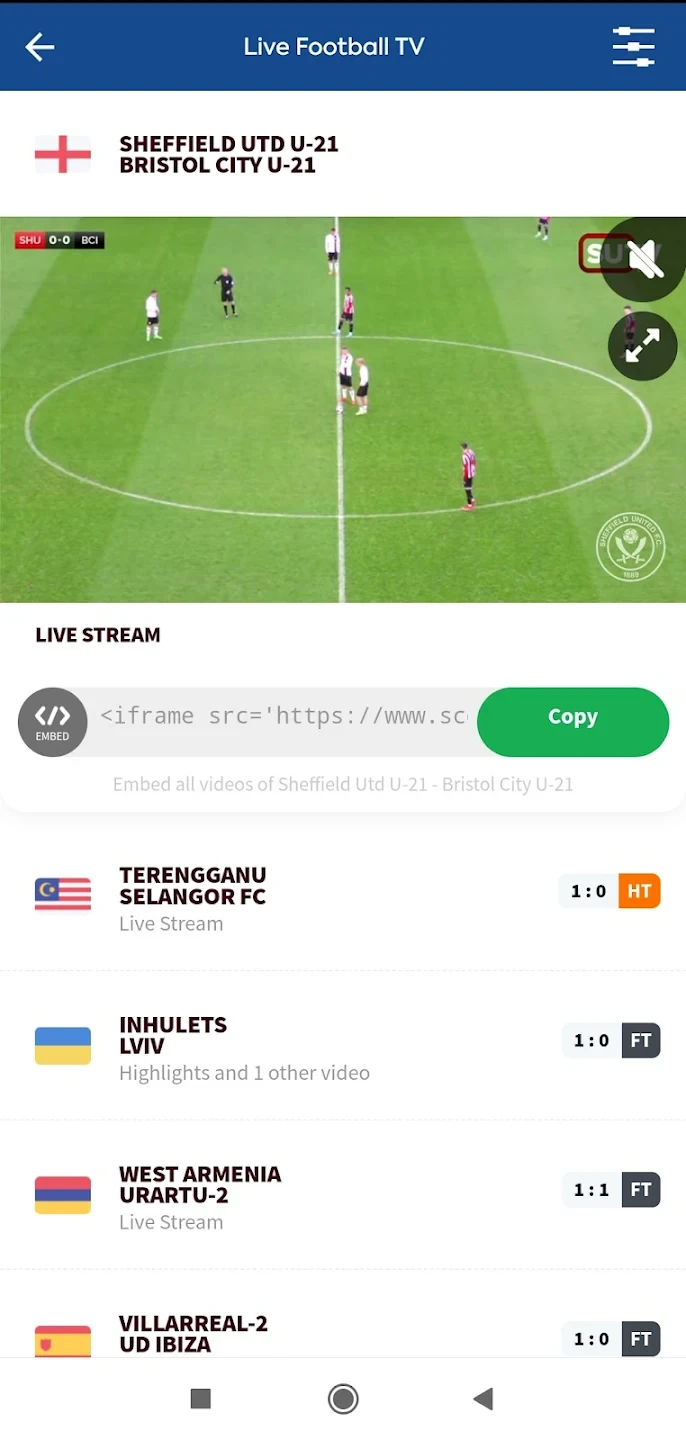Open the Inhulets vs Lviv match
686x1440 pixels.
click(343, 1045)
